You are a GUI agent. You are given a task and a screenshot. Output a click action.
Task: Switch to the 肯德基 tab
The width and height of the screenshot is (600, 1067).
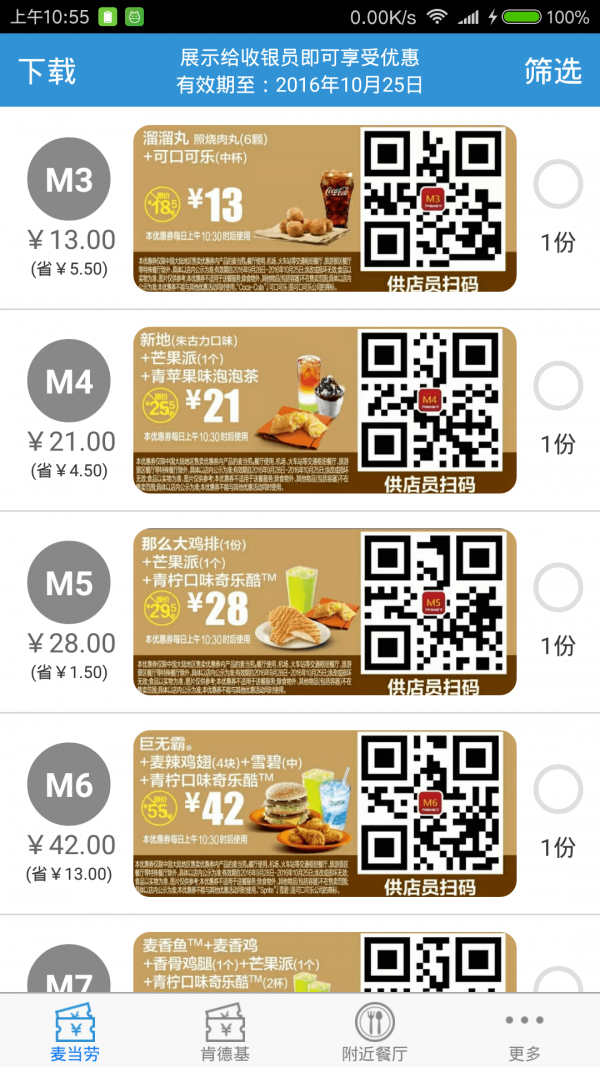(x=225, y=1031)
